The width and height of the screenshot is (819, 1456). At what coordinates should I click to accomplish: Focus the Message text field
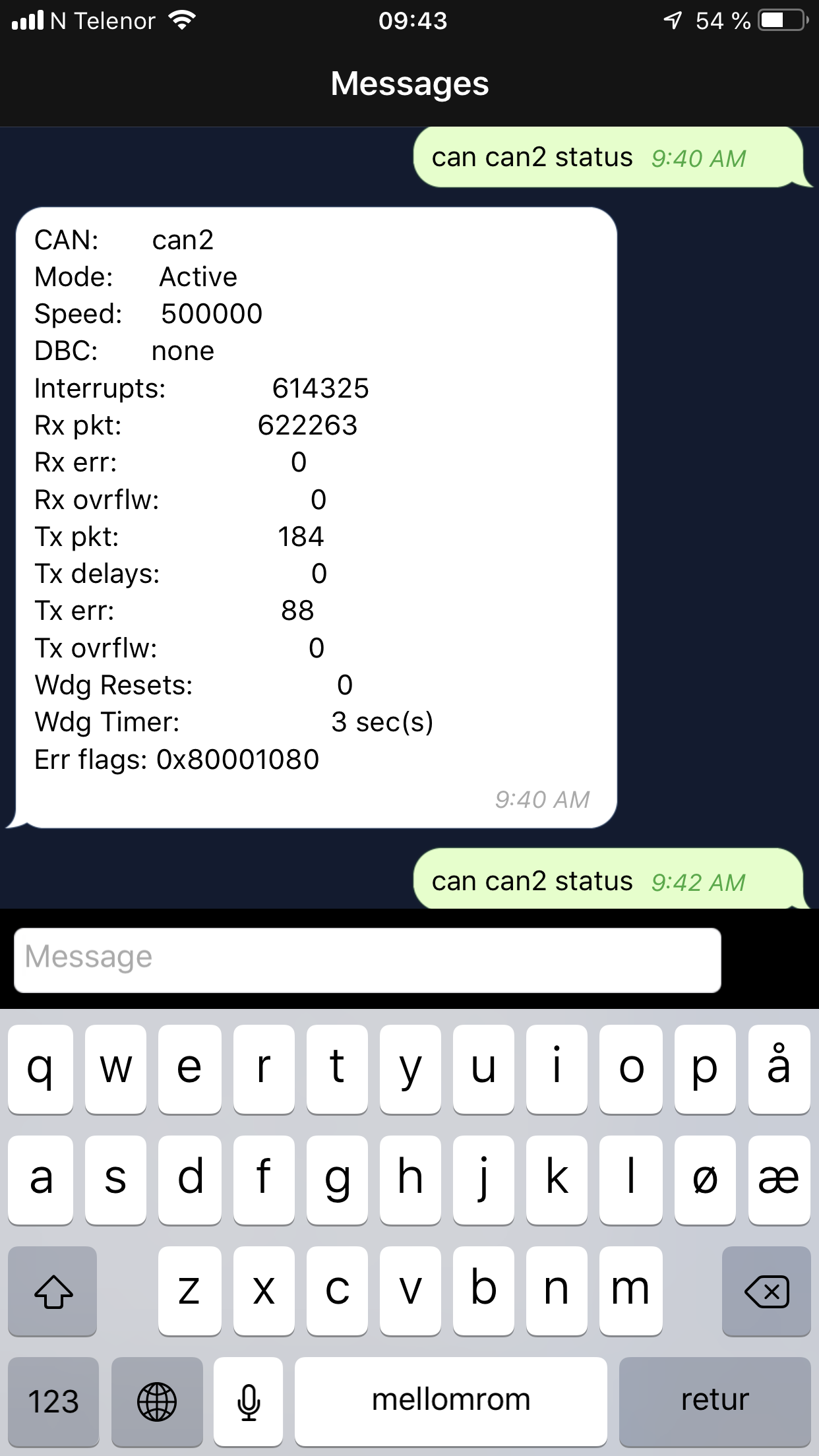click(367, 959)
